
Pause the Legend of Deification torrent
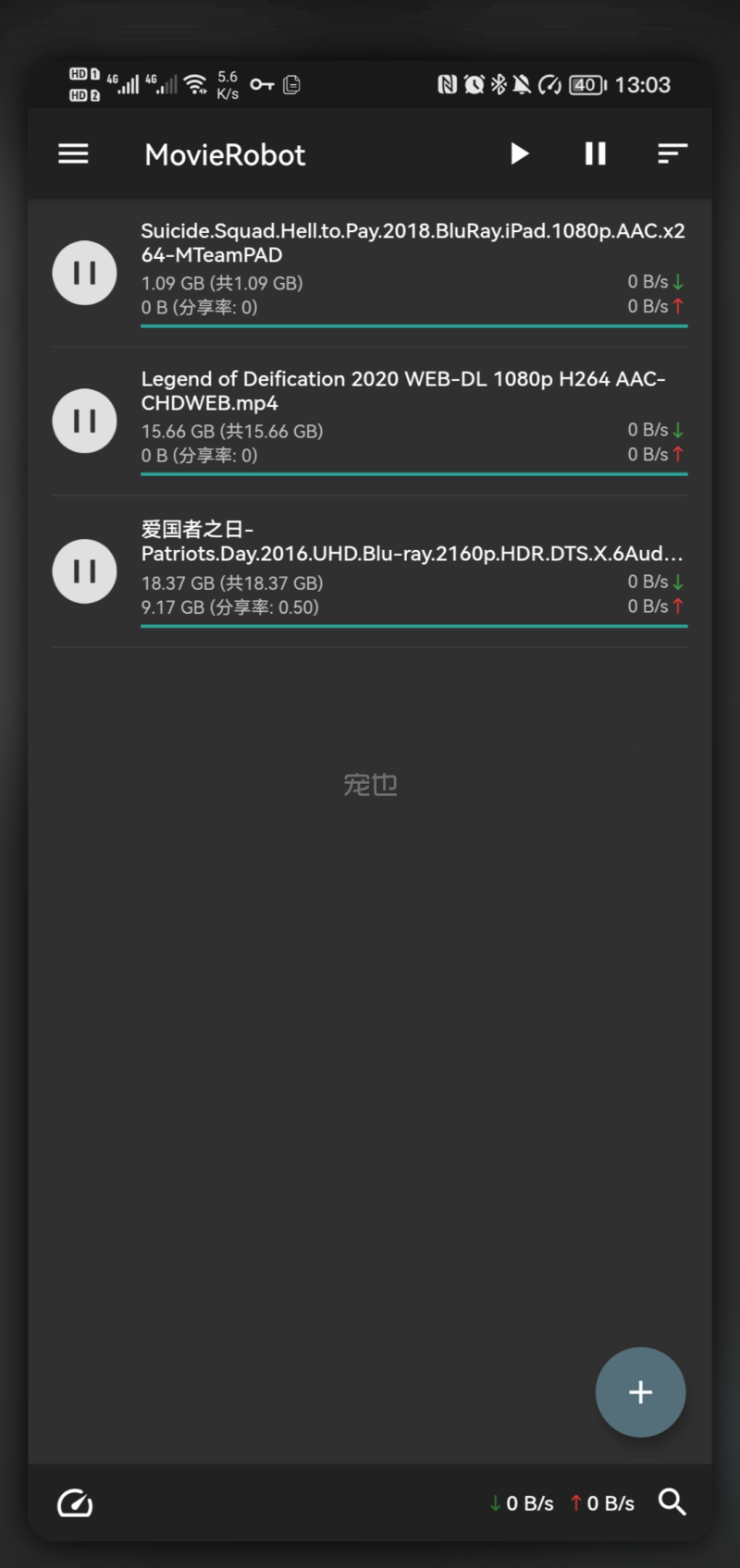[x=84, y=421]
